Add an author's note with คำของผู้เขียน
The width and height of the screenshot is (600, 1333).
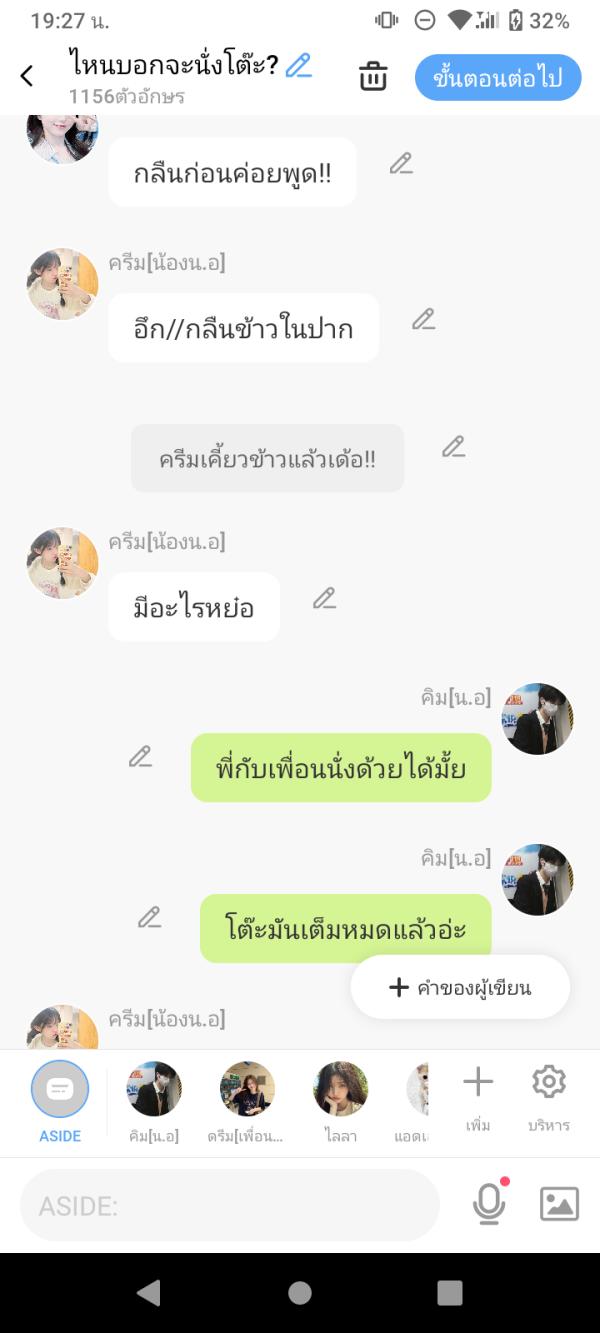pos(460,988)
